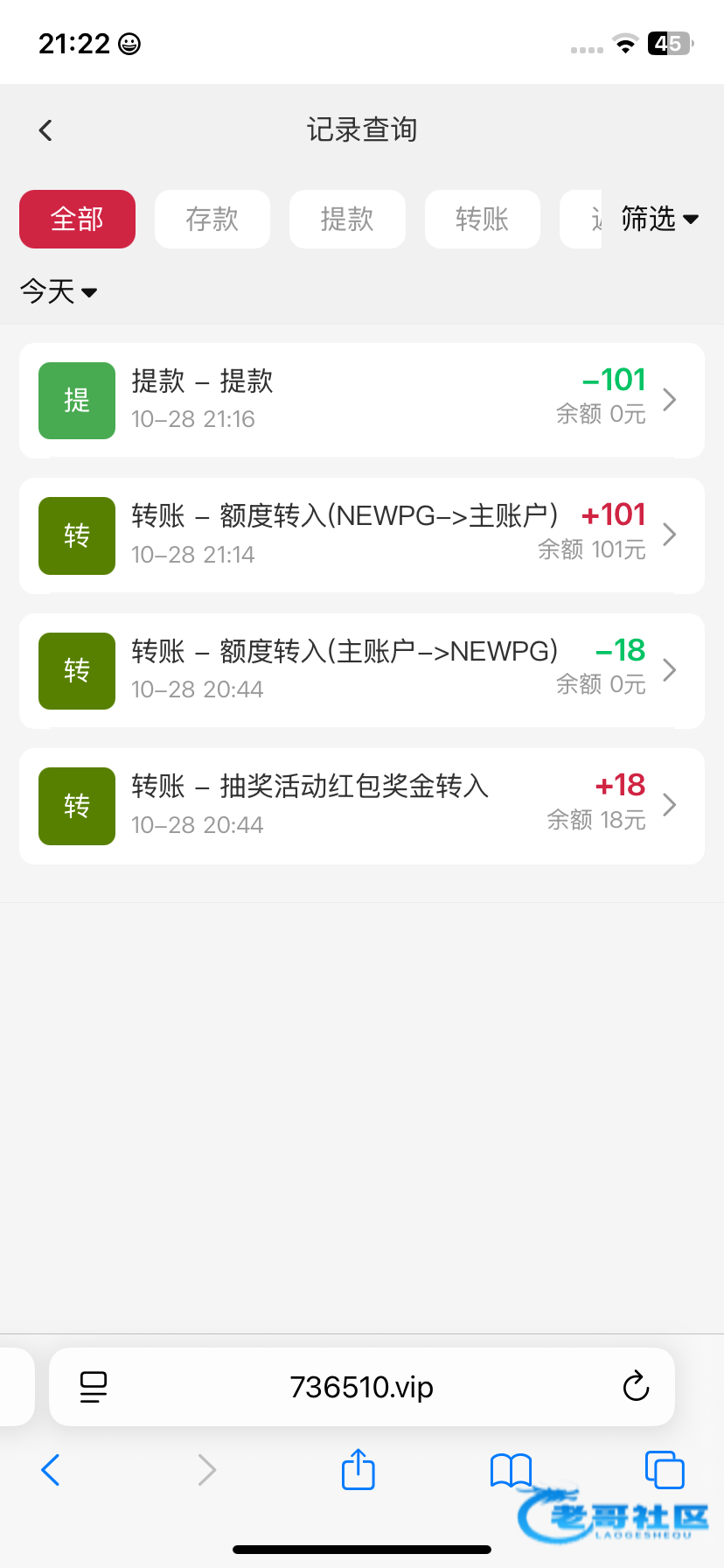Switch to the 提款 tab
Viewport: 724px width, 1568px height.
click(347, 219)
